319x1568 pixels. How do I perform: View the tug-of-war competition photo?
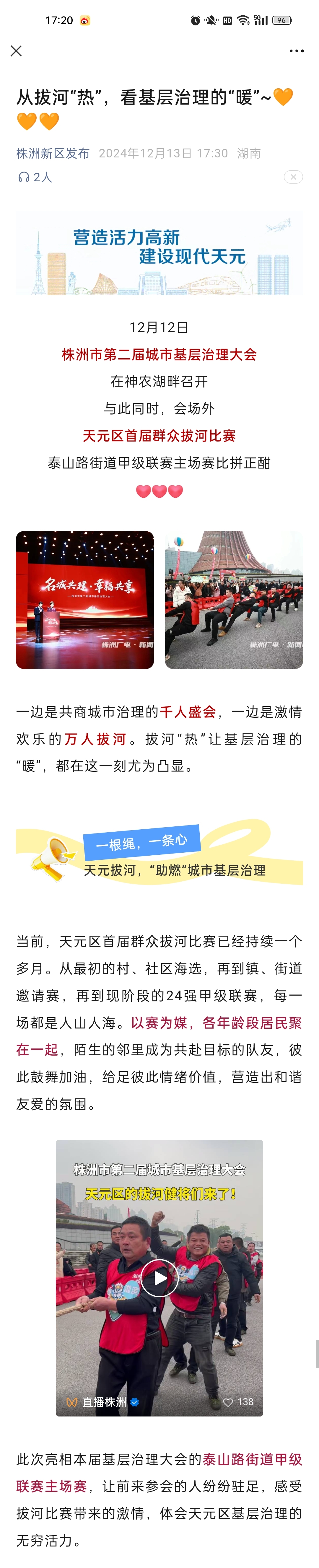234,600
